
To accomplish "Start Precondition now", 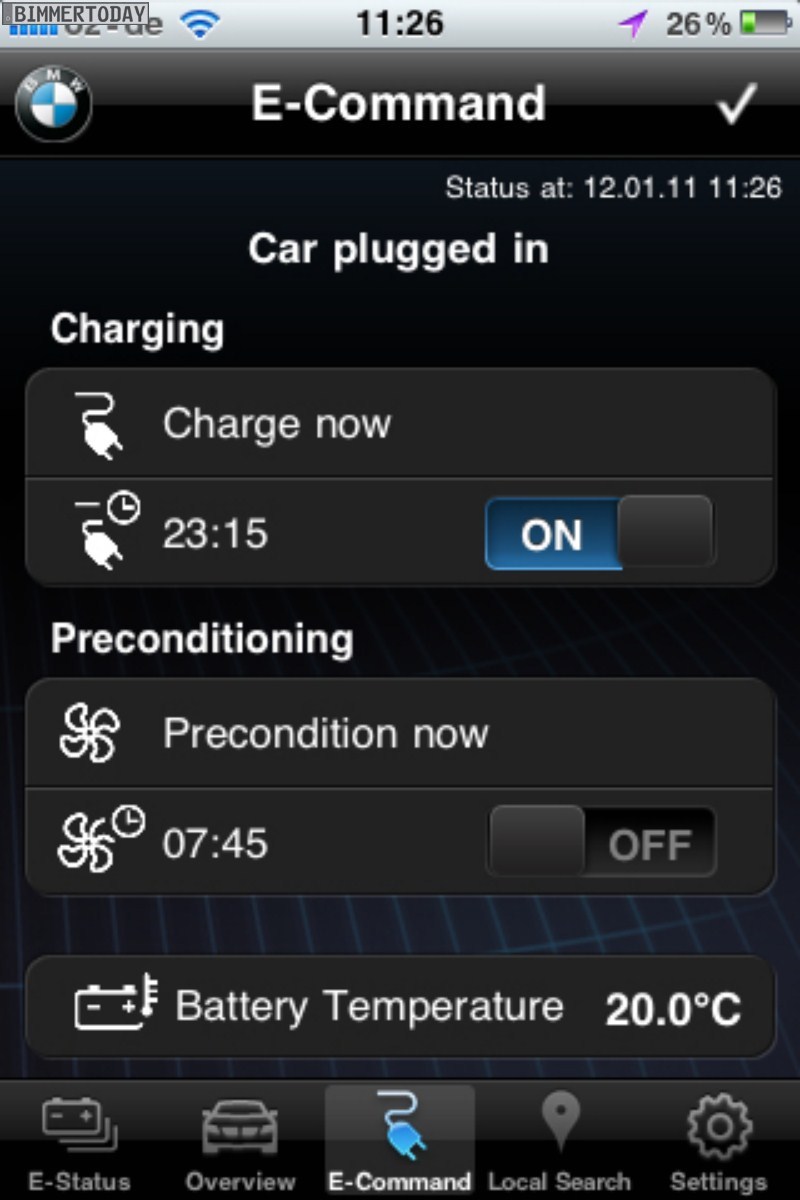I will 400,734.
